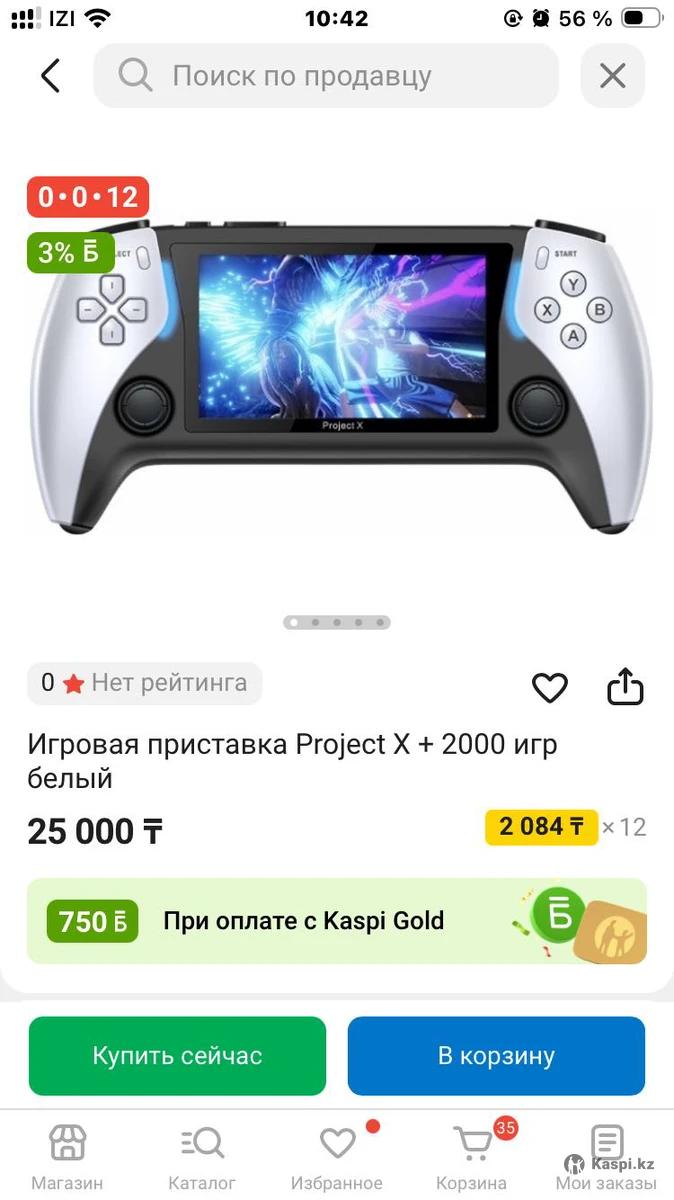Viewport: 674px width, 1200px height.
Task: Tap the 2 084 ₸ ×12 installment badge
Action: [565, 827]
